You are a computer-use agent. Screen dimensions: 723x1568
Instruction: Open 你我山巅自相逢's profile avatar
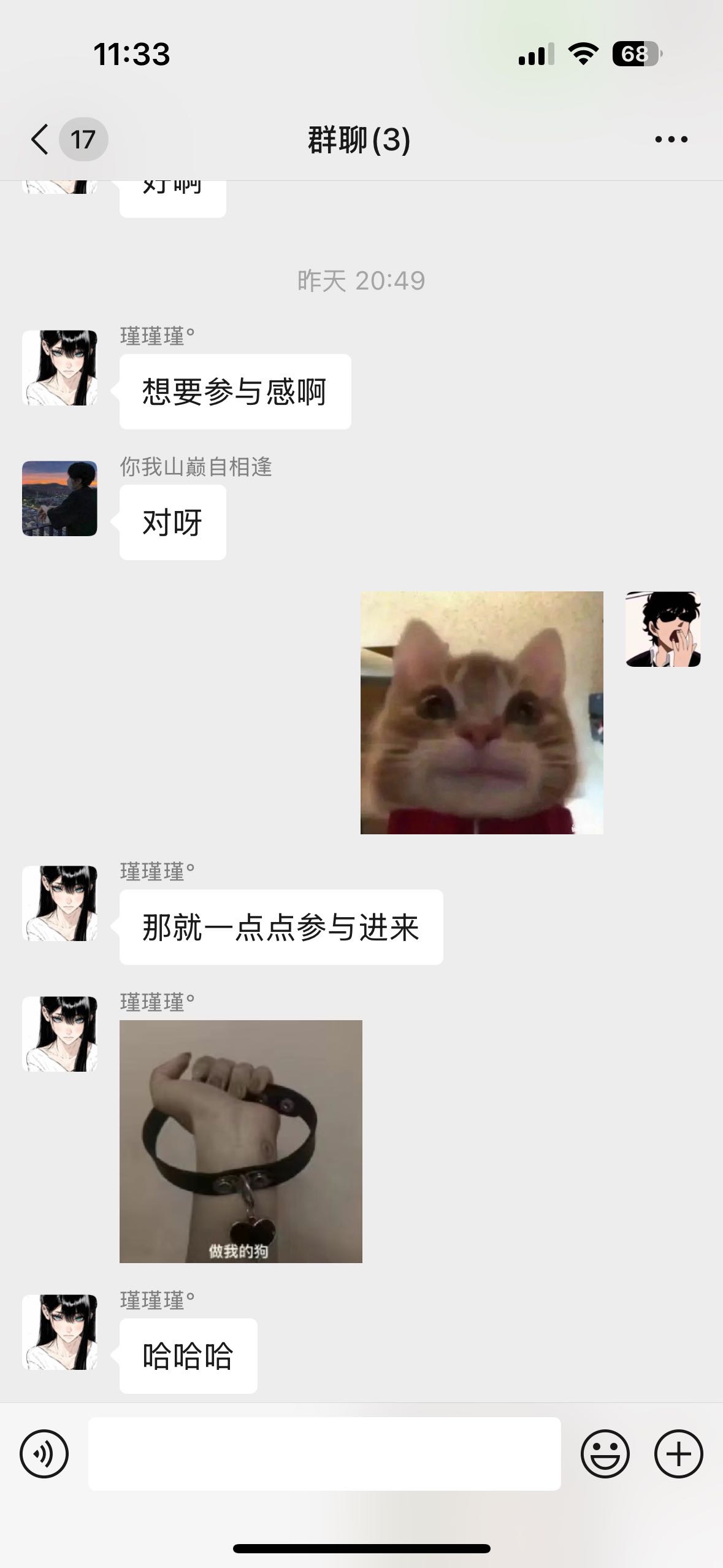59,498
